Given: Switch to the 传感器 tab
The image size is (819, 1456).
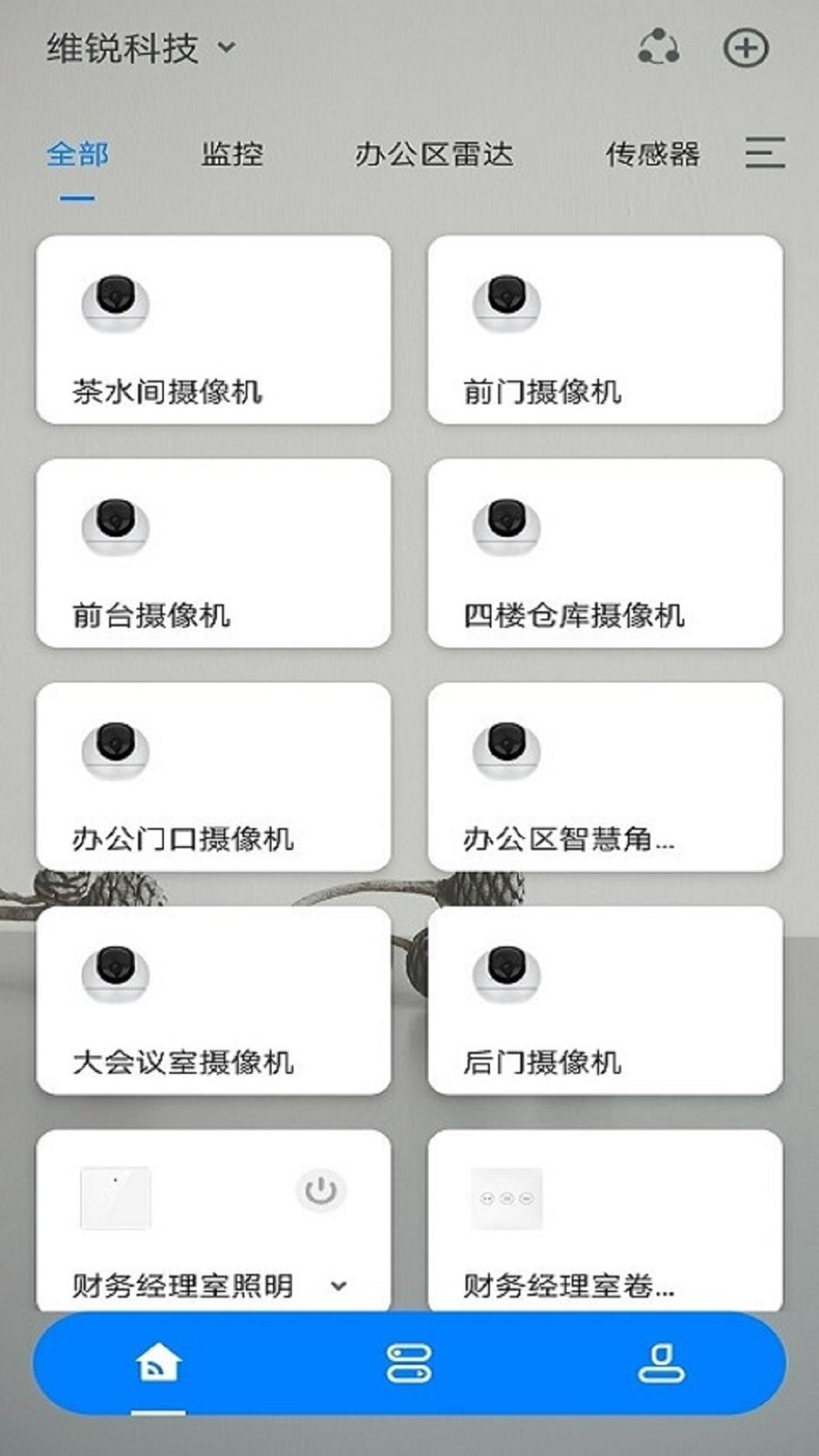Looking at the screenshot, I should click(x=655, y=153).
